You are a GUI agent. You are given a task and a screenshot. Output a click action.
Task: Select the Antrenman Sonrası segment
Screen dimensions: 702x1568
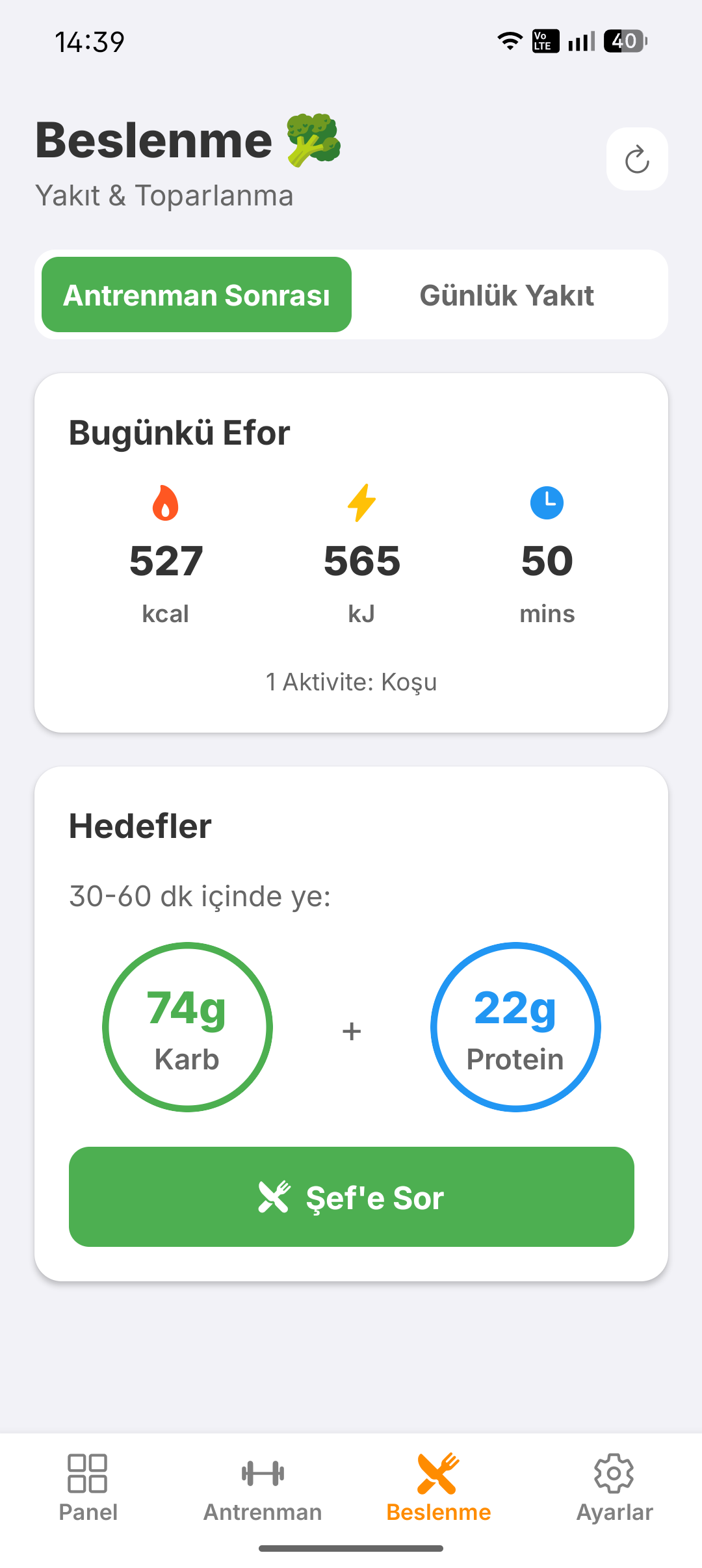click(196, 295)
